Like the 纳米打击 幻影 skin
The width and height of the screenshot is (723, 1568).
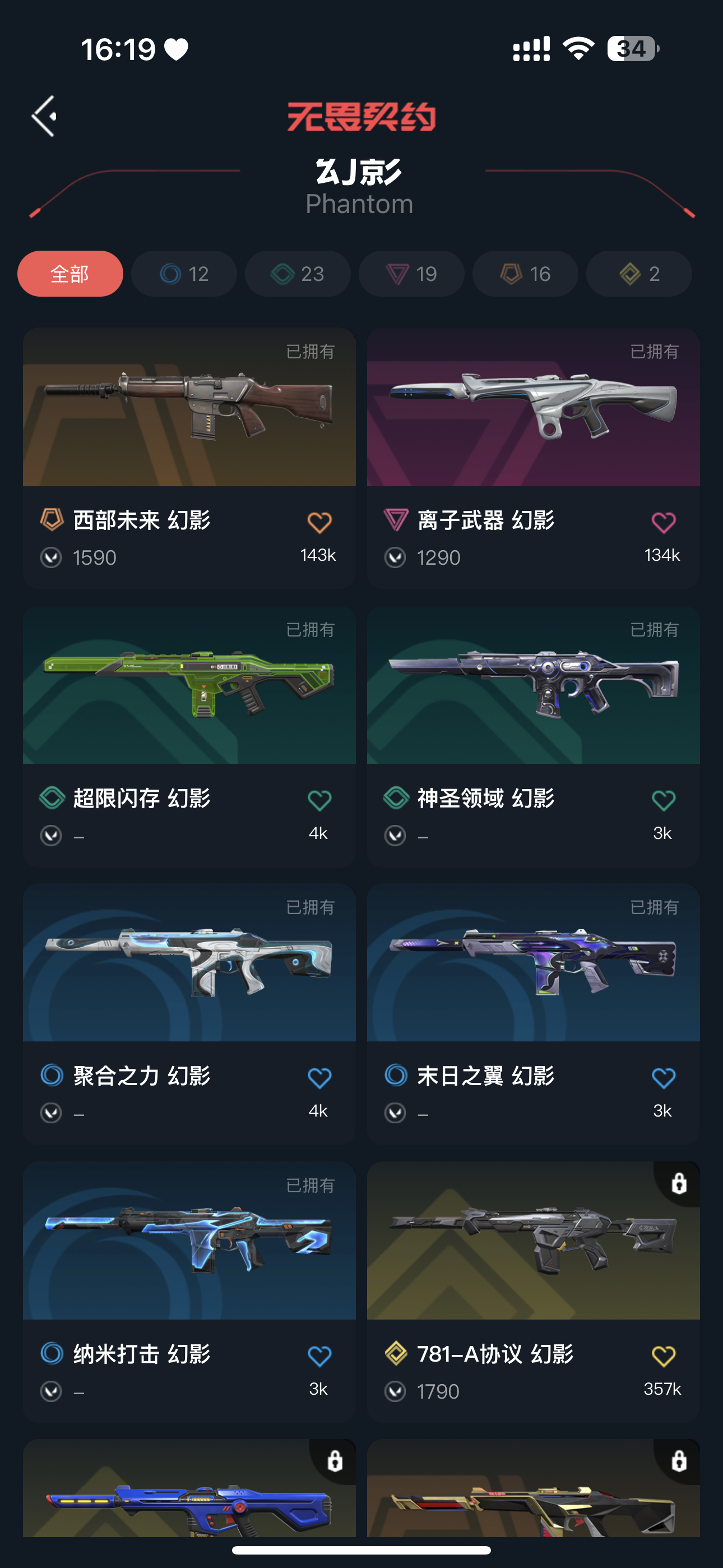tap(319, 1355)
